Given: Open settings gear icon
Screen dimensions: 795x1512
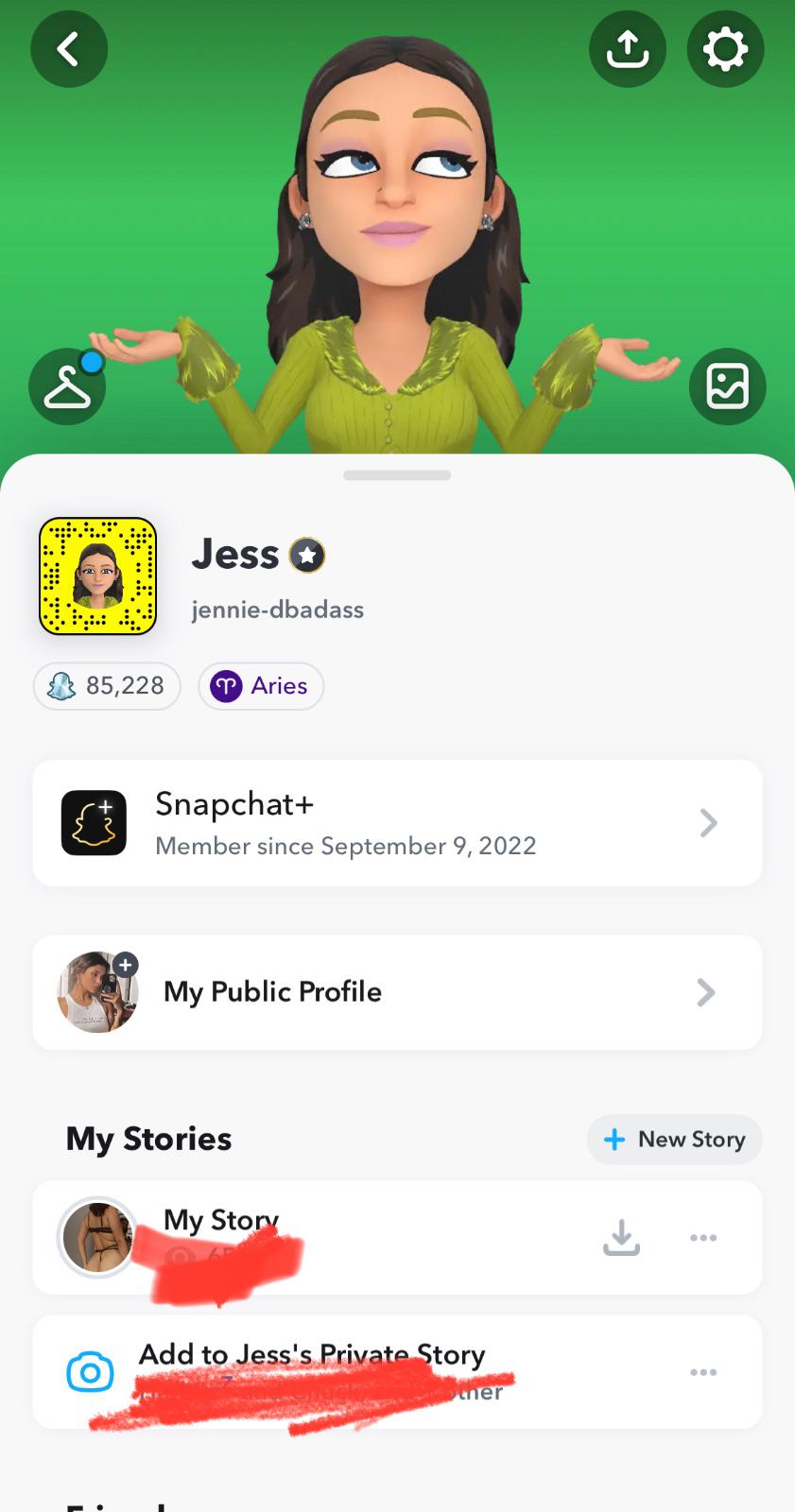Looking at the screenshot, I should (x=725, y=49).
